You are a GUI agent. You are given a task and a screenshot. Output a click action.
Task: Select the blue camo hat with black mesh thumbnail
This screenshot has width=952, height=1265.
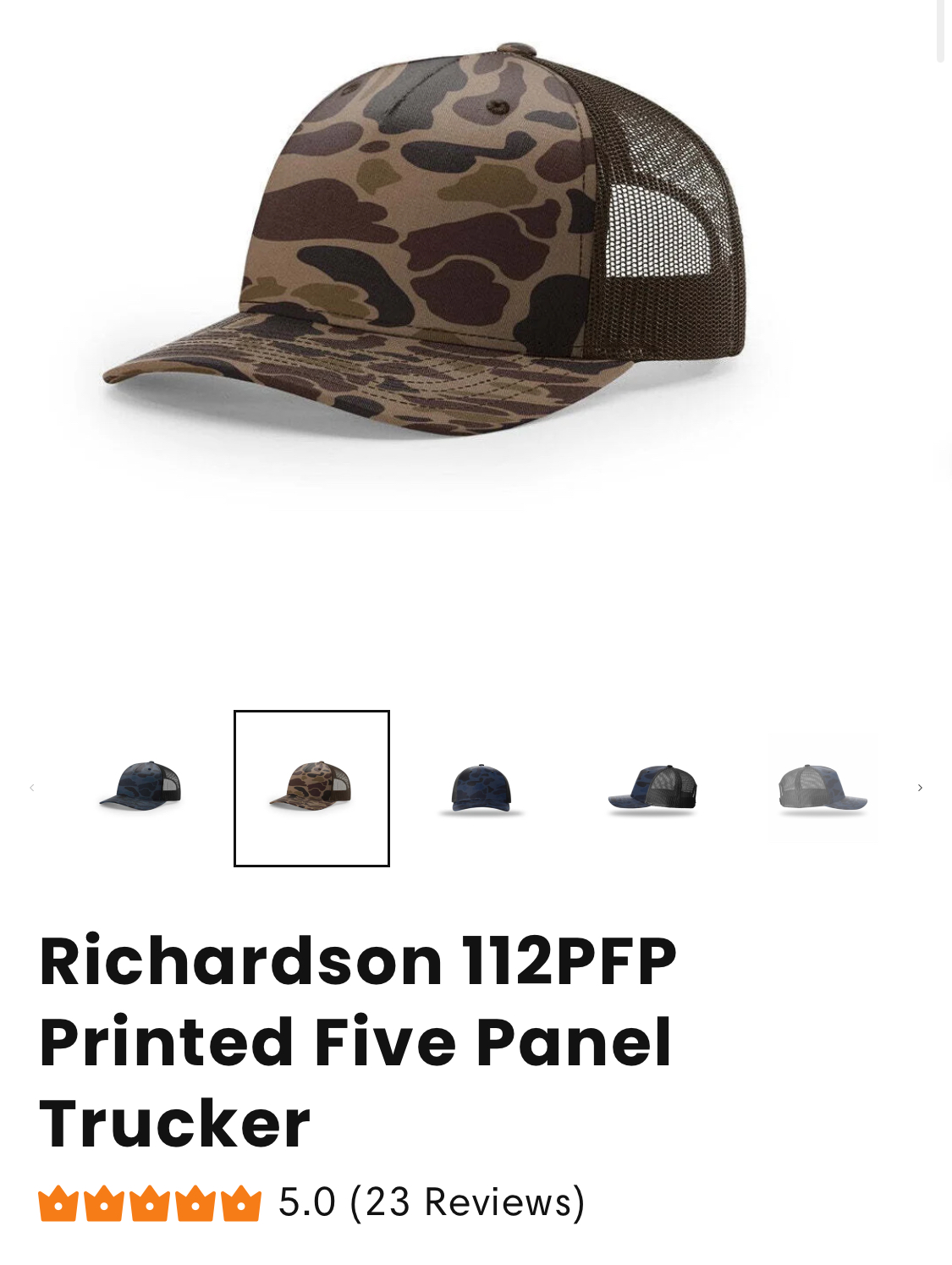(x=141, y=788)
